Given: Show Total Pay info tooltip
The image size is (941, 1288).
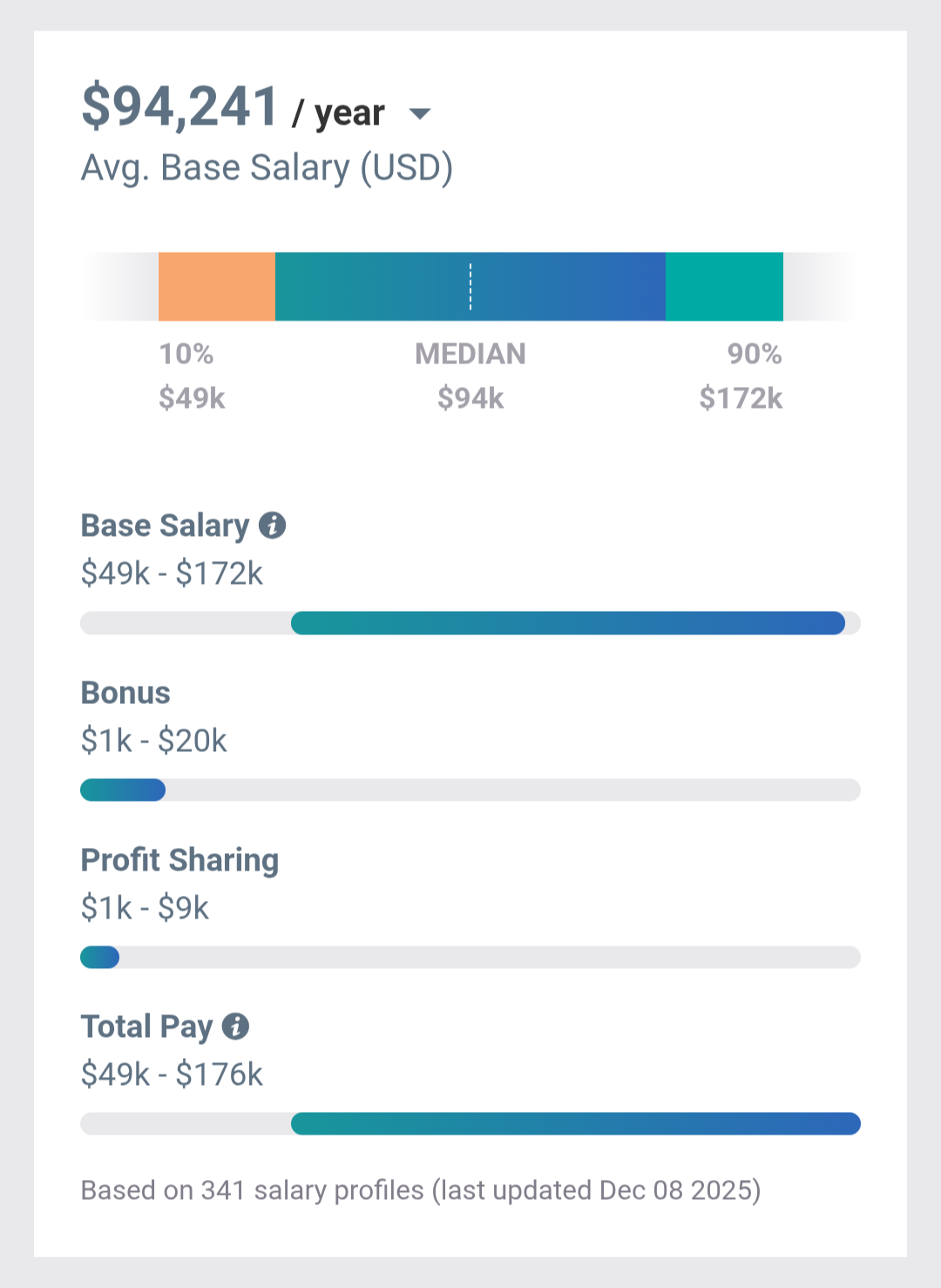Looking at the screenshot, I should click(235, 1027).
